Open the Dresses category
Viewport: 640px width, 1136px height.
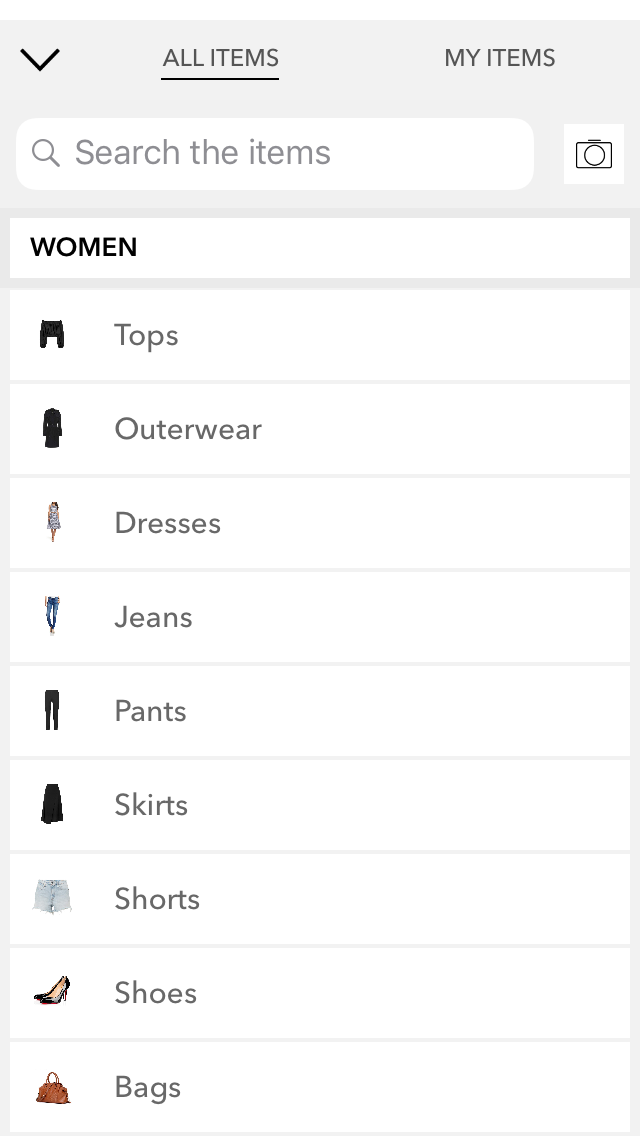(x=320, y=523)
